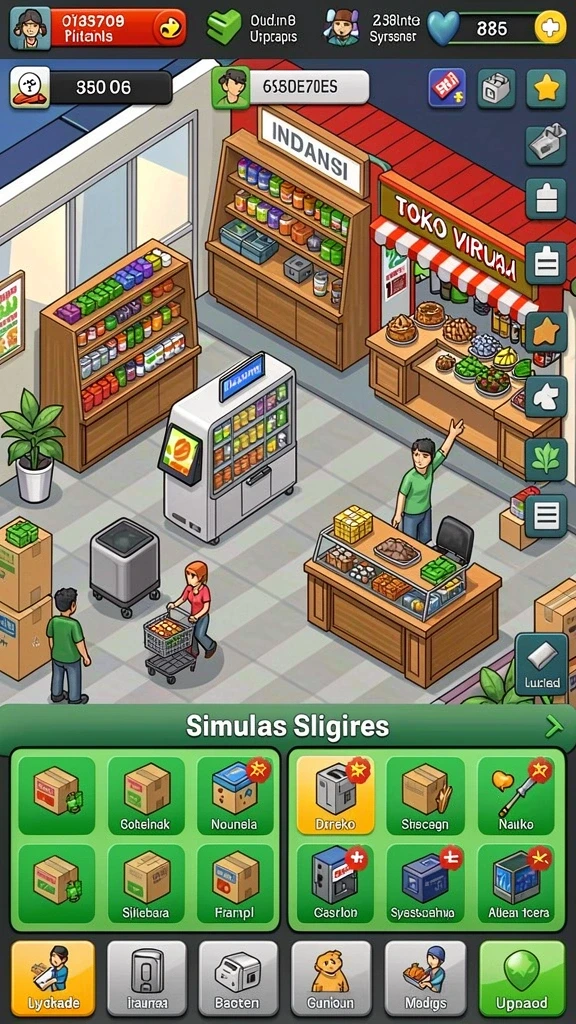Tap the green Upnaod button

[522, 977]
